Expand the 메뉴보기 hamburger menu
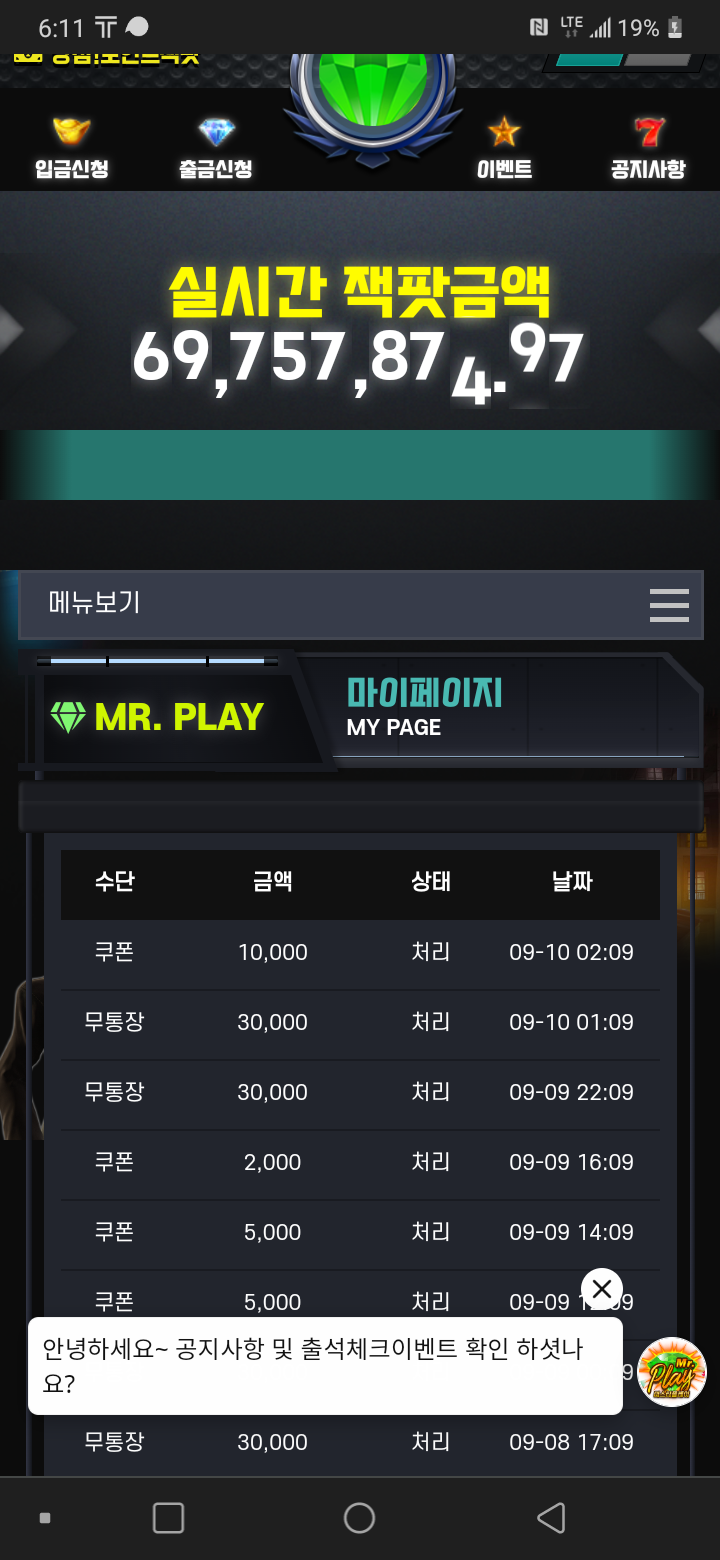This screenshot has width=720, height=1560. click(x=668, y=605)
